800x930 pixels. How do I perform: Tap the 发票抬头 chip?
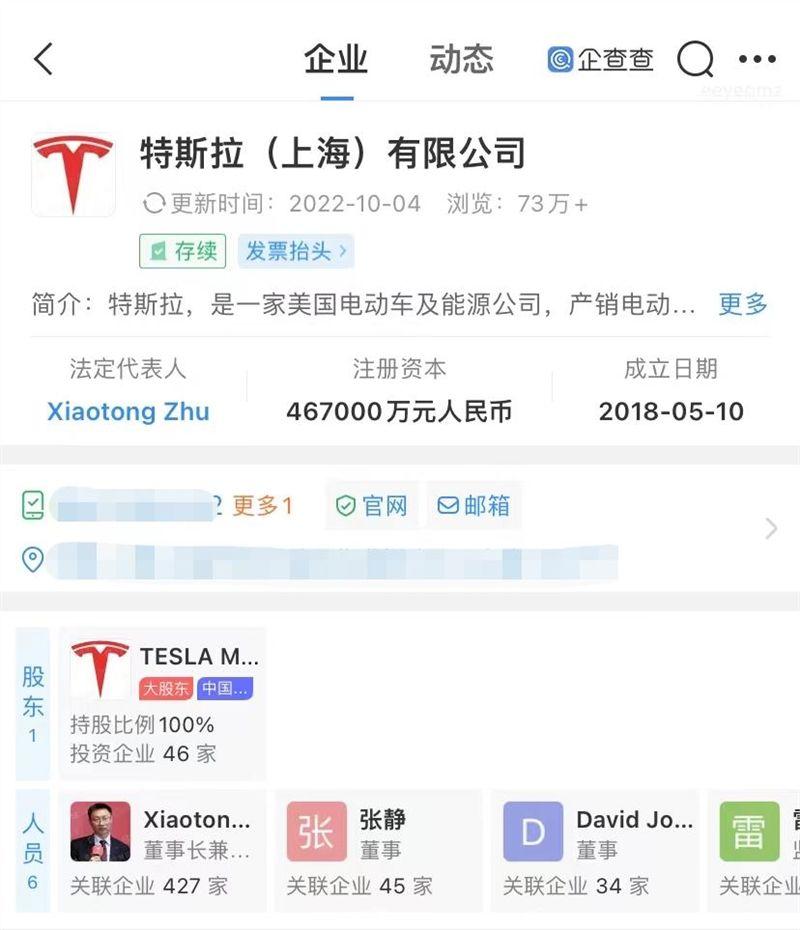tap(295, 251)
